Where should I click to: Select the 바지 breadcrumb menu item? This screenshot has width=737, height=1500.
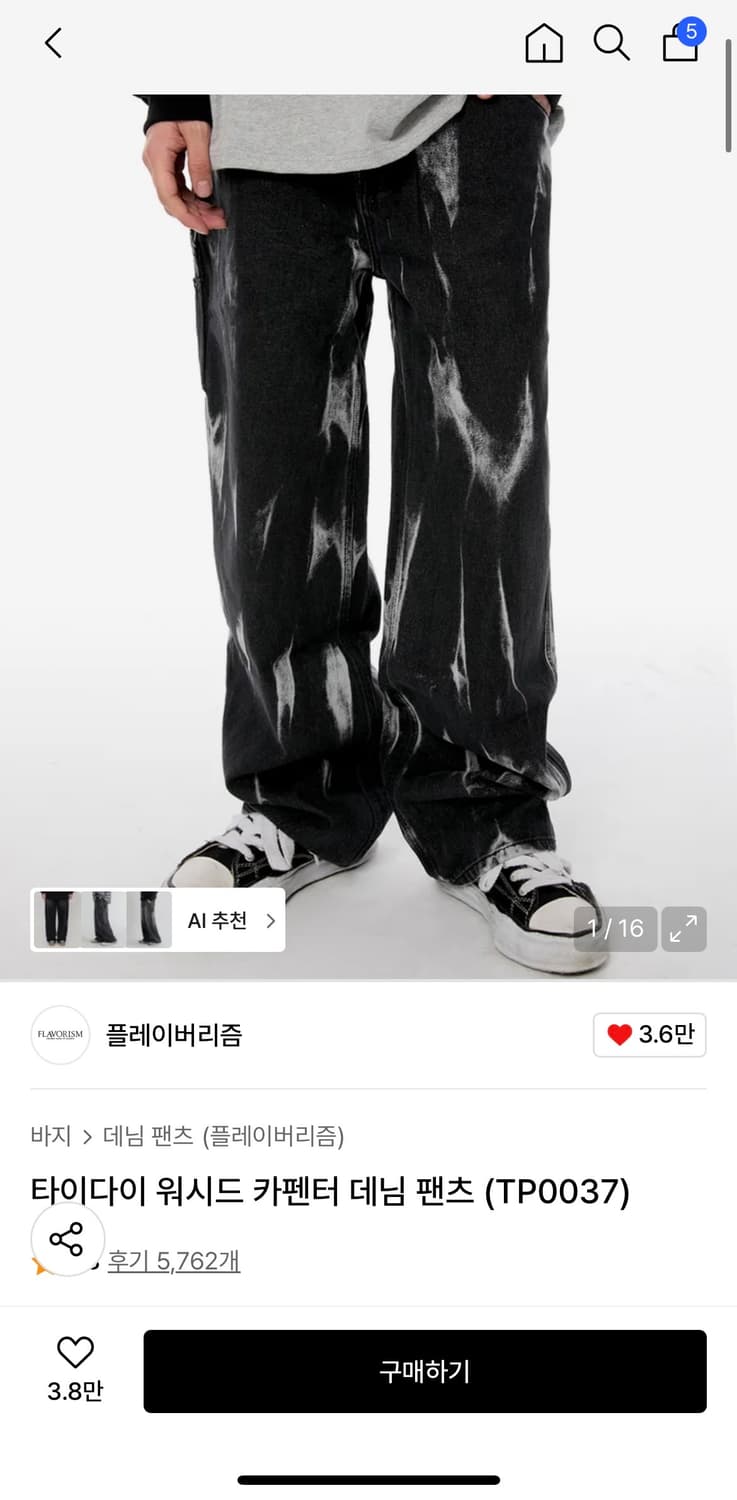coord(50,1136)
